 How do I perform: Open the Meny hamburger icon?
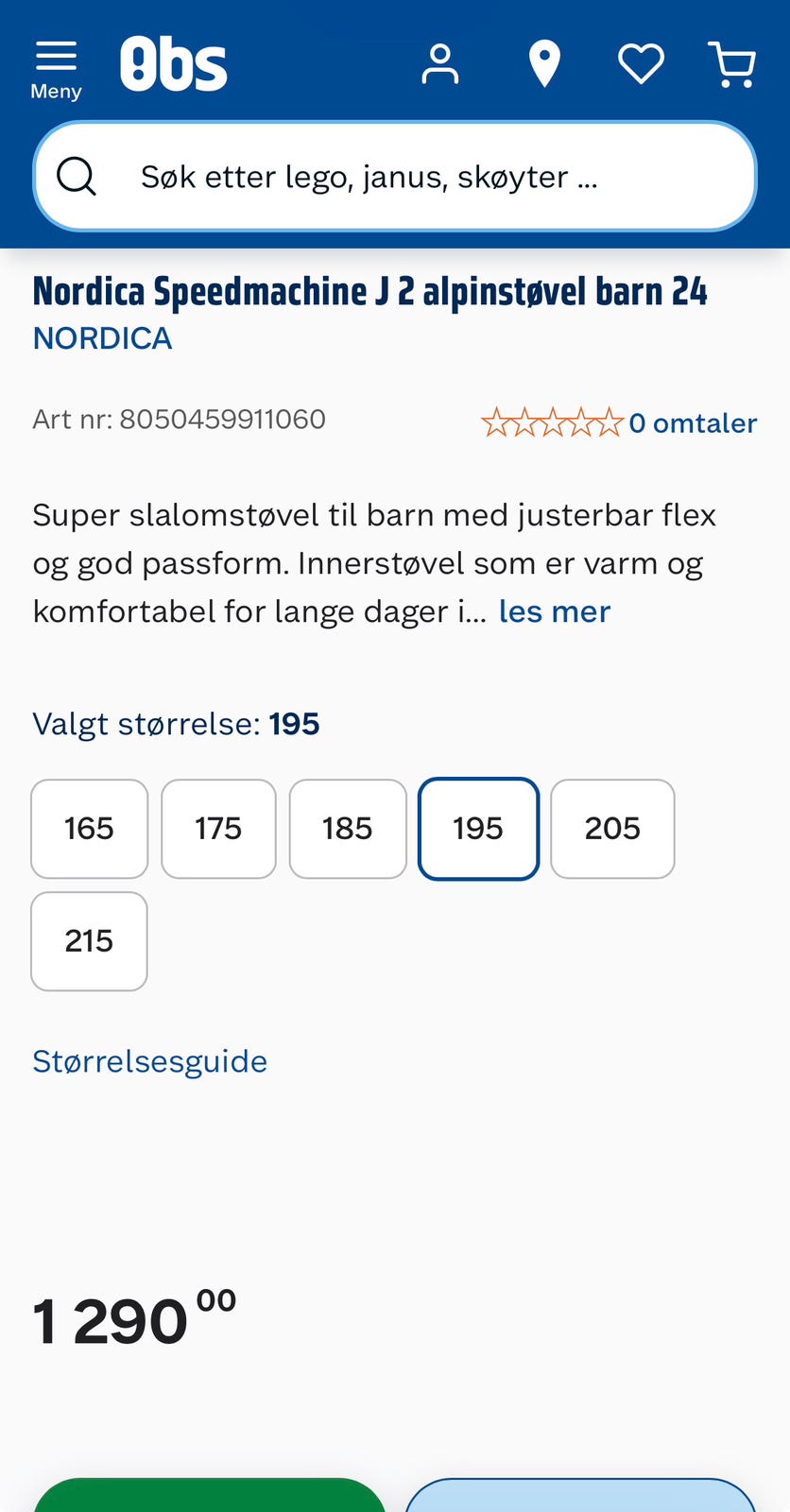pos(56,57)
